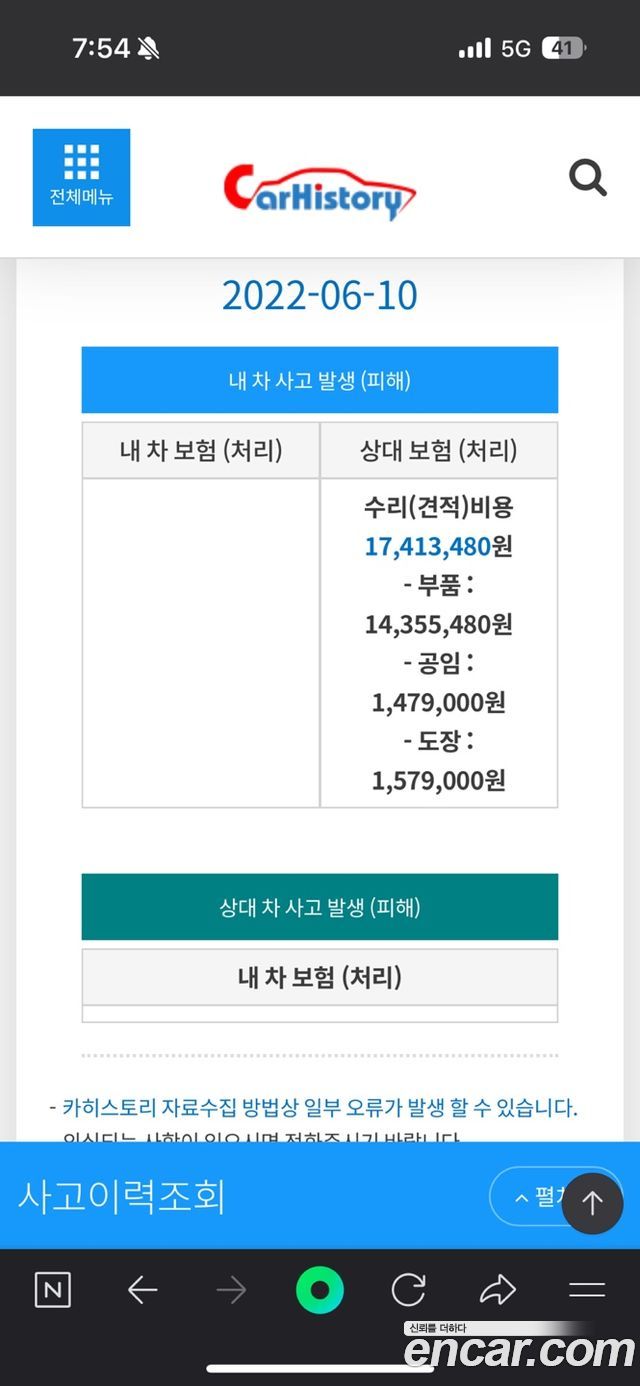Open the Naver N home button
The width and height of the screenshot is (640, 1386).
[x=53, y=1290]
